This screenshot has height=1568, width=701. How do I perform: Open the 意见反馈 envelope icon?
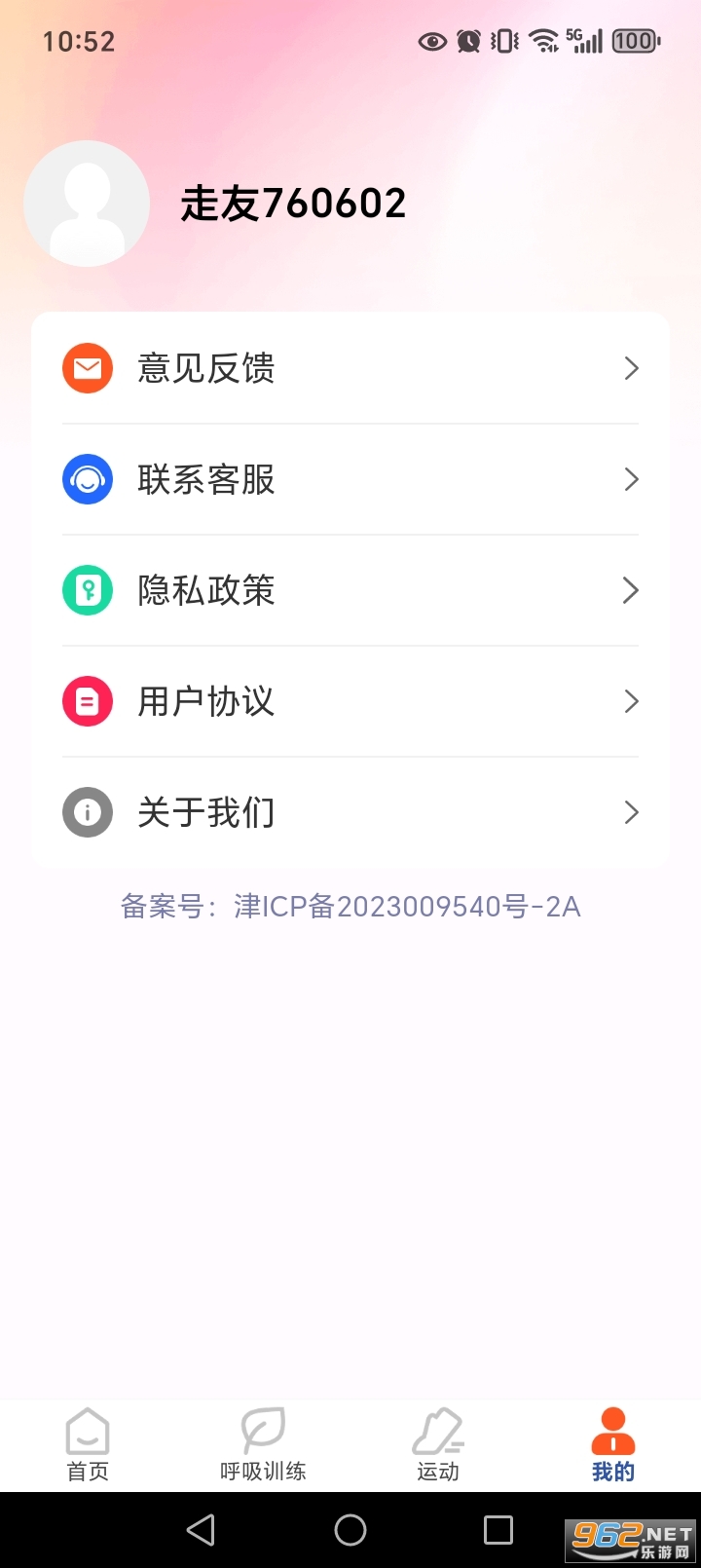coord(87,368)
